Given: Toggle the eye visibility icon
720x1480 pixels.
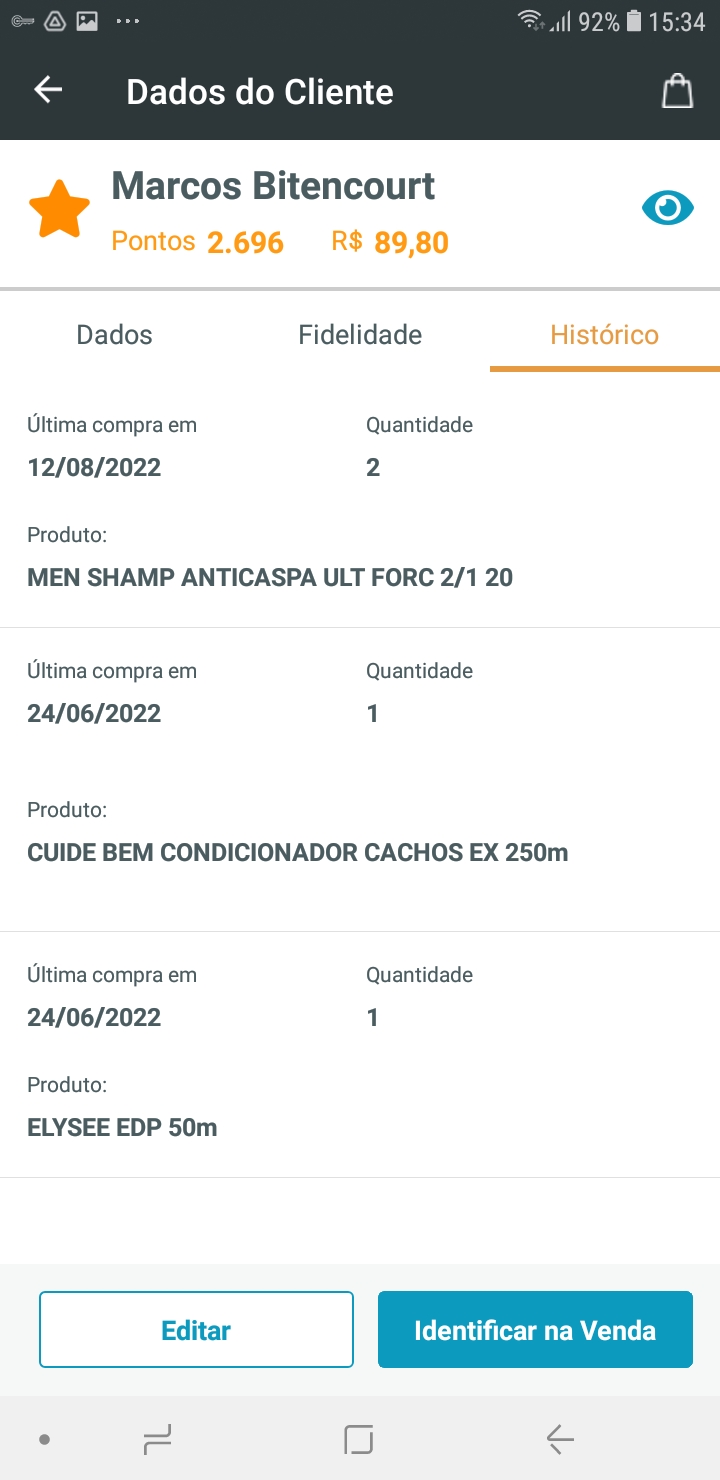Looking at the screenshot, I should click(x=667, y=208).
